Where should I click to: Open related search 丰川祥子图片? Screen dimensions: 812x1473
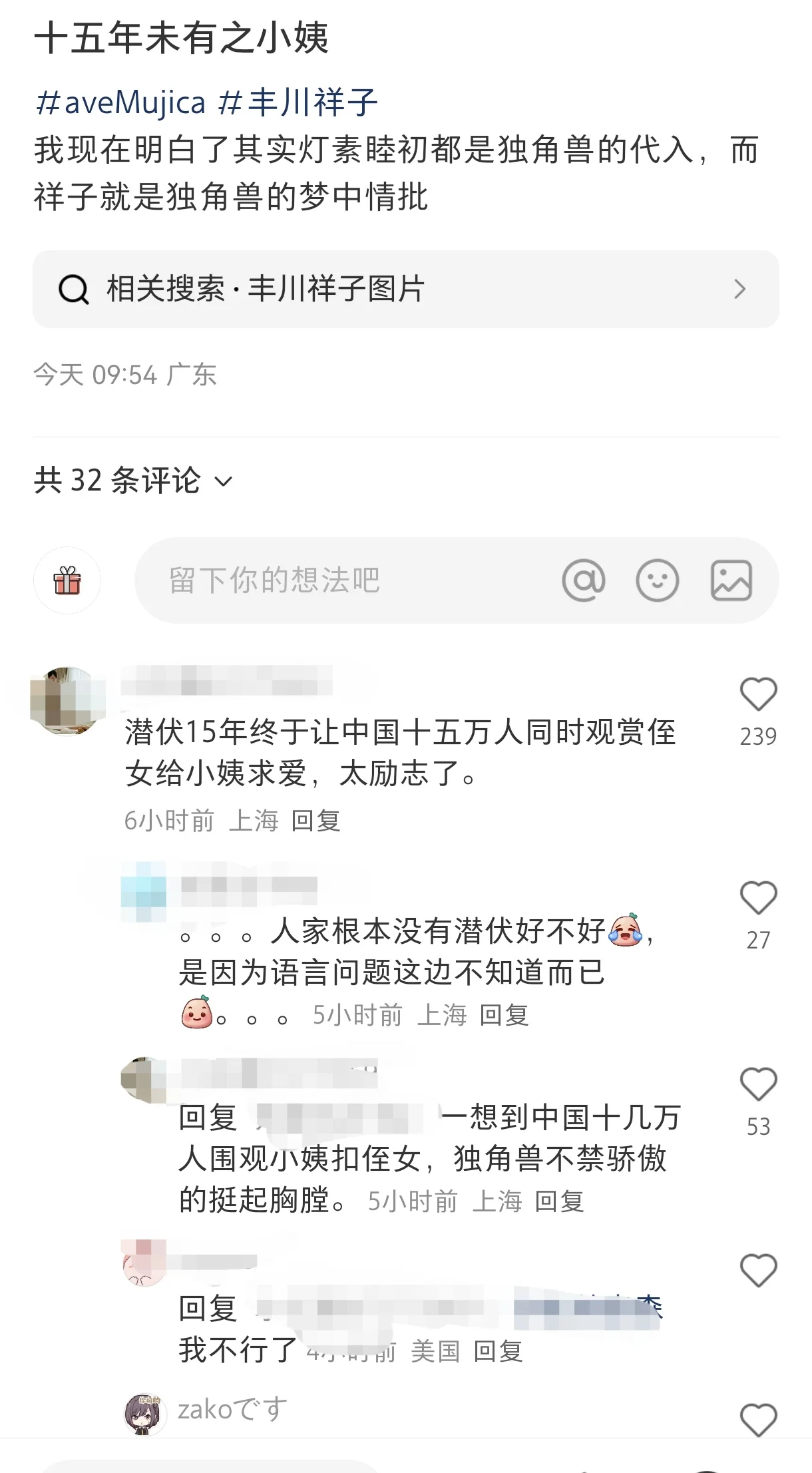[405, 289]
